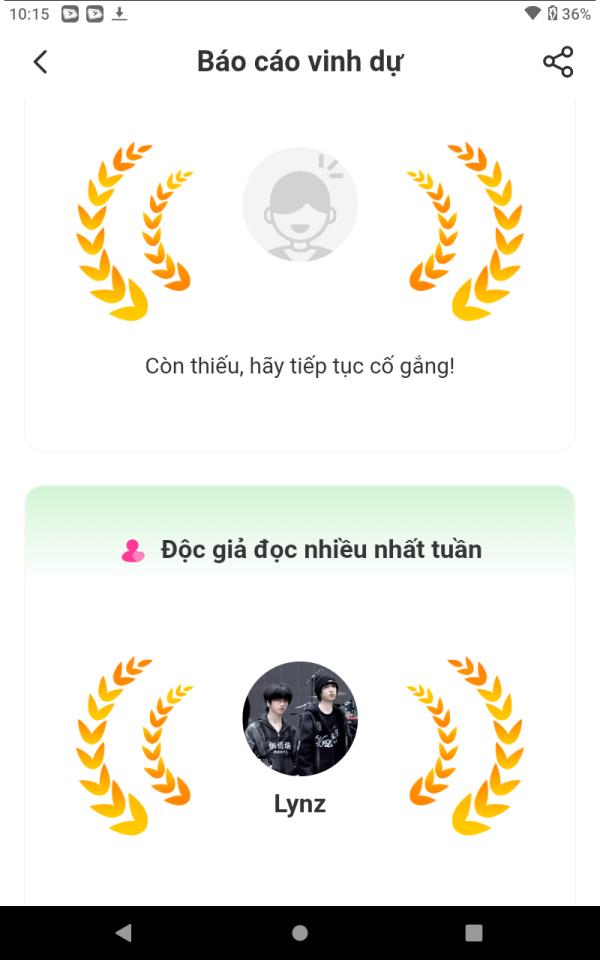Open Lynz's profile avatar

pyautogui.click(x=300, y=719)
